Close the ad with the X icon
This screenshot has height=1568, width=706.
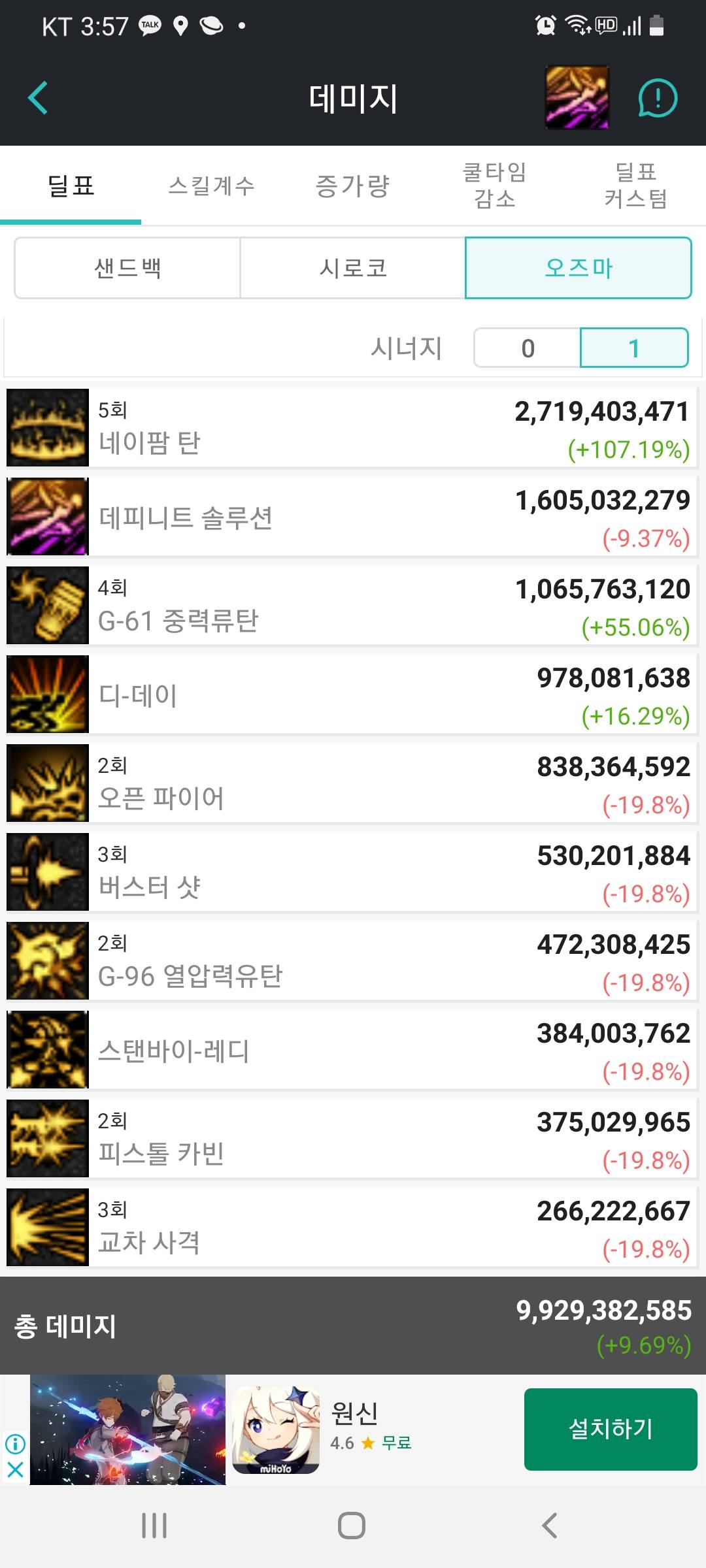click(15, 1470)
